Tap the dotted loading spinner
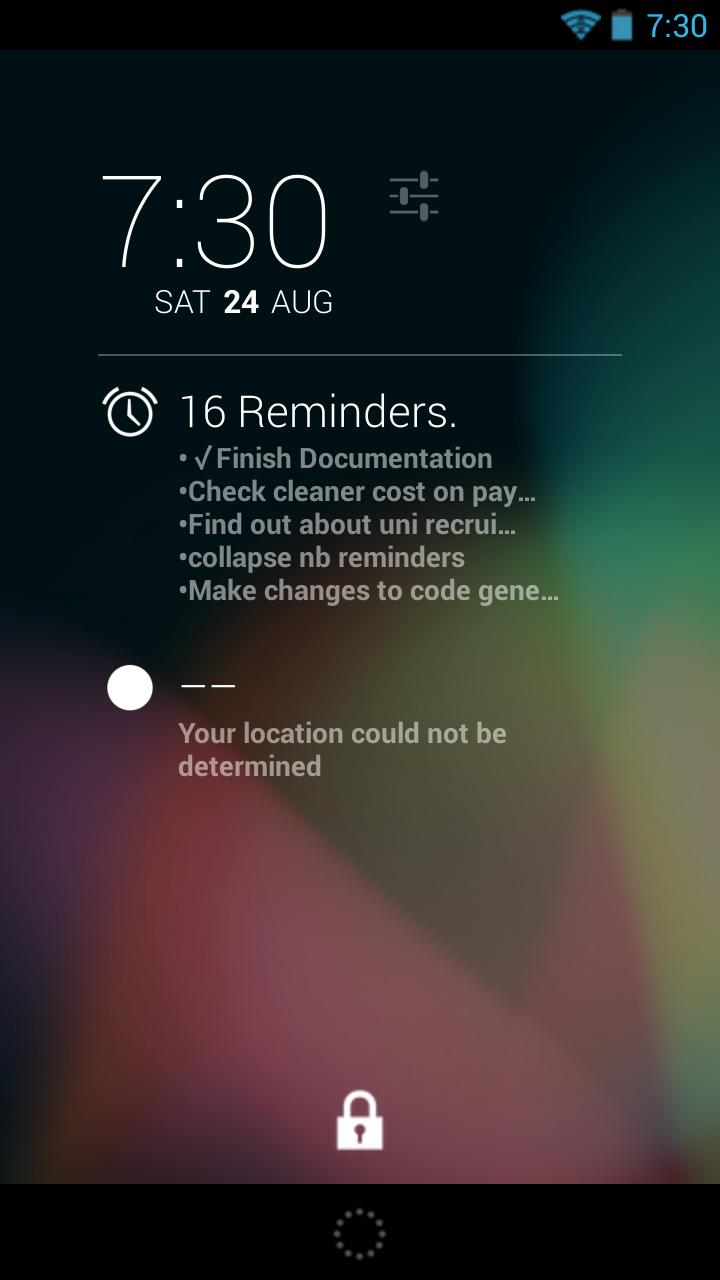 (359, 1235)
